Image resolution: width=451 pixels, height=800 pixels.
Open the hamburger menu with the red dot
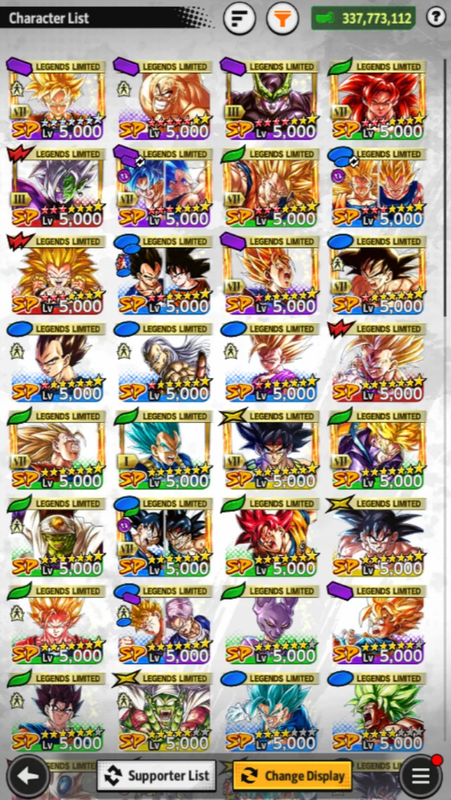pyautogui.click(x=421, y=776)
